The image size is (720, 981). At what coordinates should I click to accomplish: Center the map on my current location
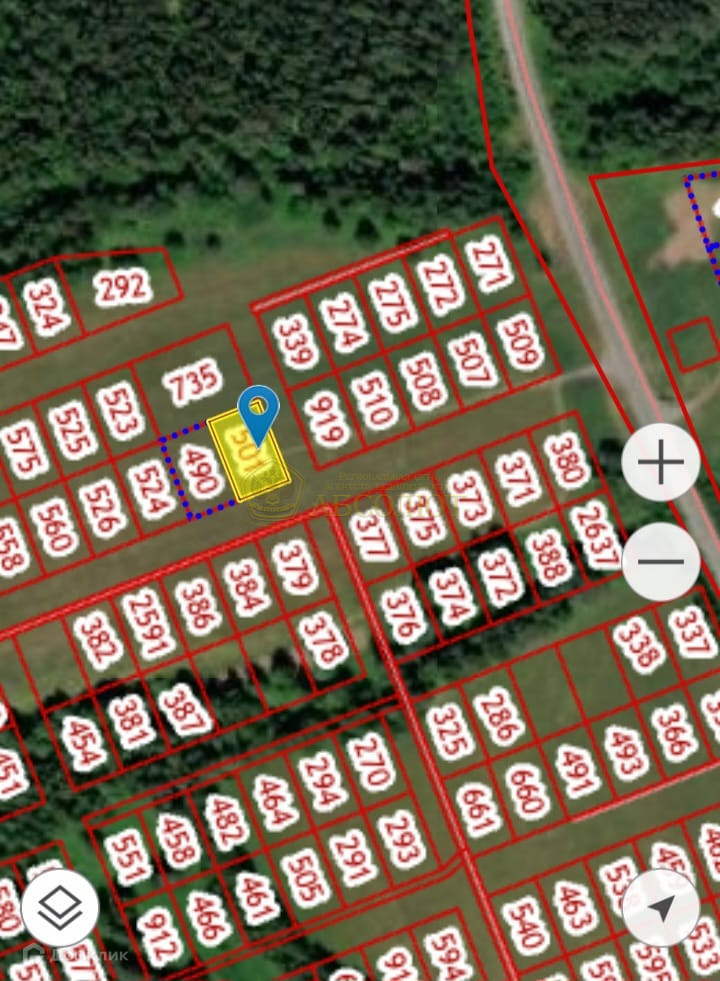pos(660,908)
